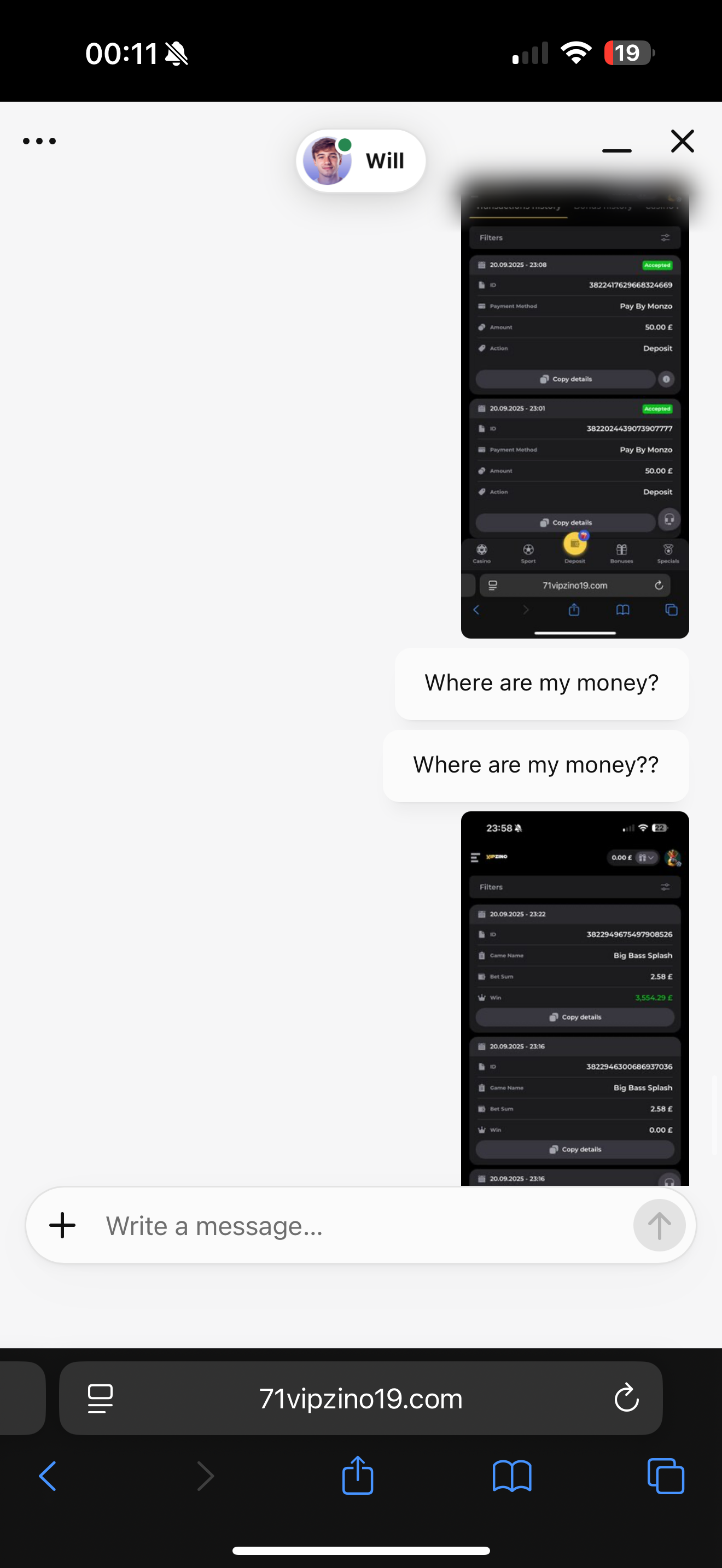Open agent Will's profile chip

360,161
